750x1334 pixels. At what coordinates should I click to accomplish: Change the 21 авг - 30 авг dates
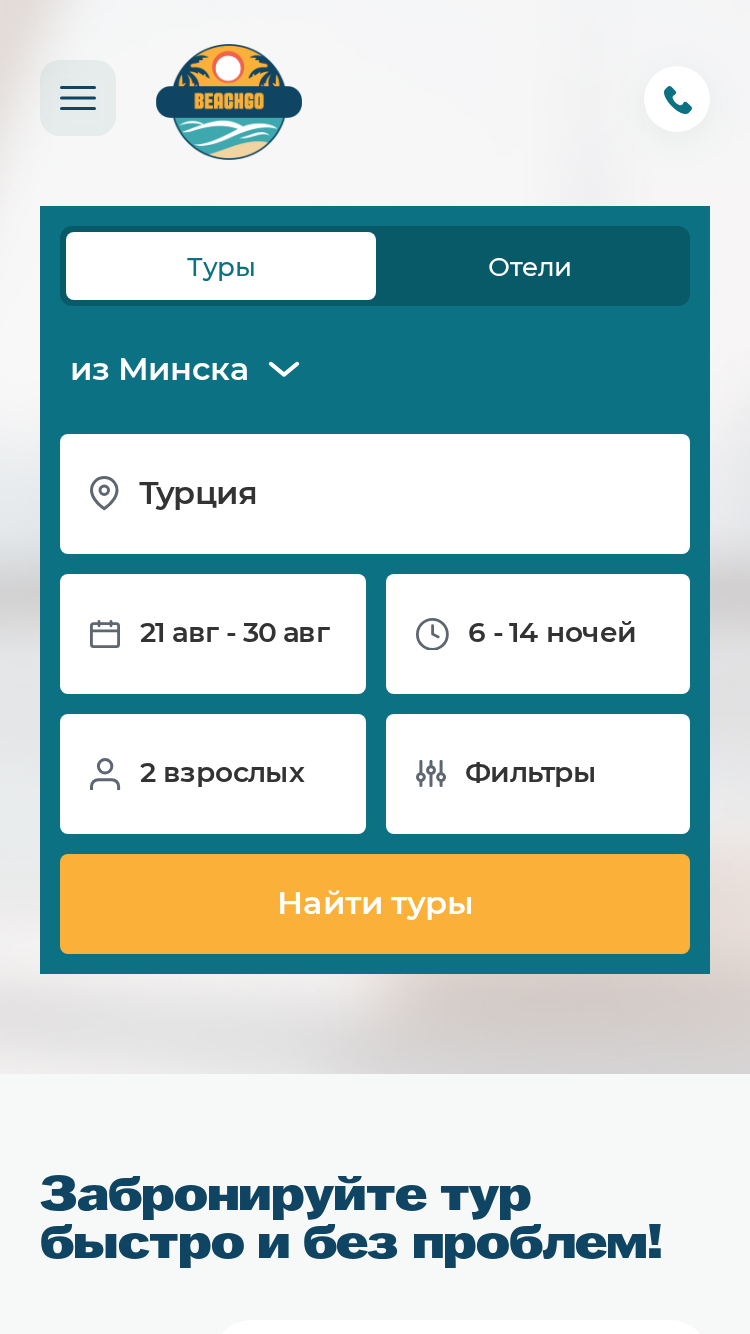coord(213,634)
